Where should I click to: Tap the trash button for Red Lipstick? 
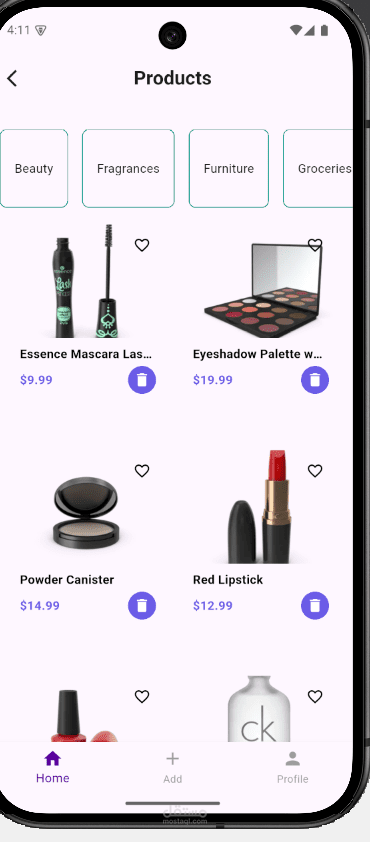point(315,606)
